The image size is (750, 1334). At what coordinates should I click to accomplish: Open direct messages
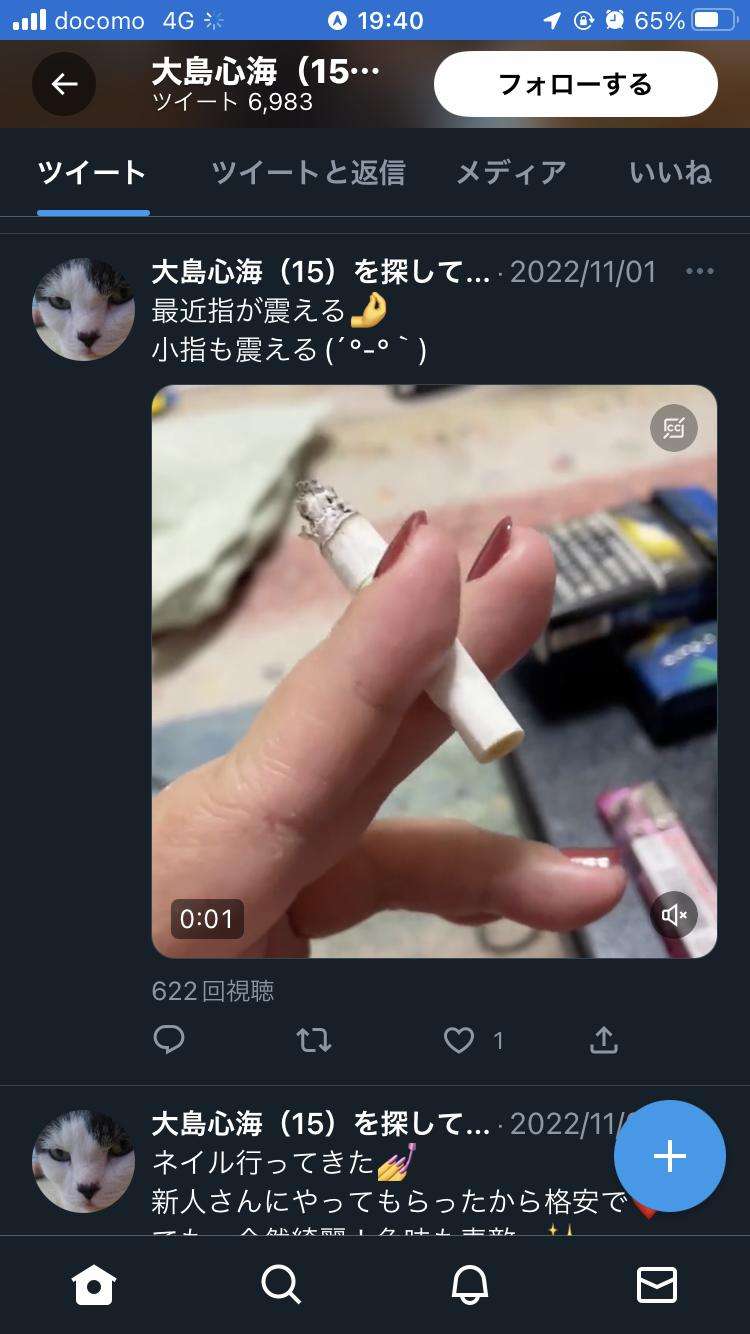656,1284
